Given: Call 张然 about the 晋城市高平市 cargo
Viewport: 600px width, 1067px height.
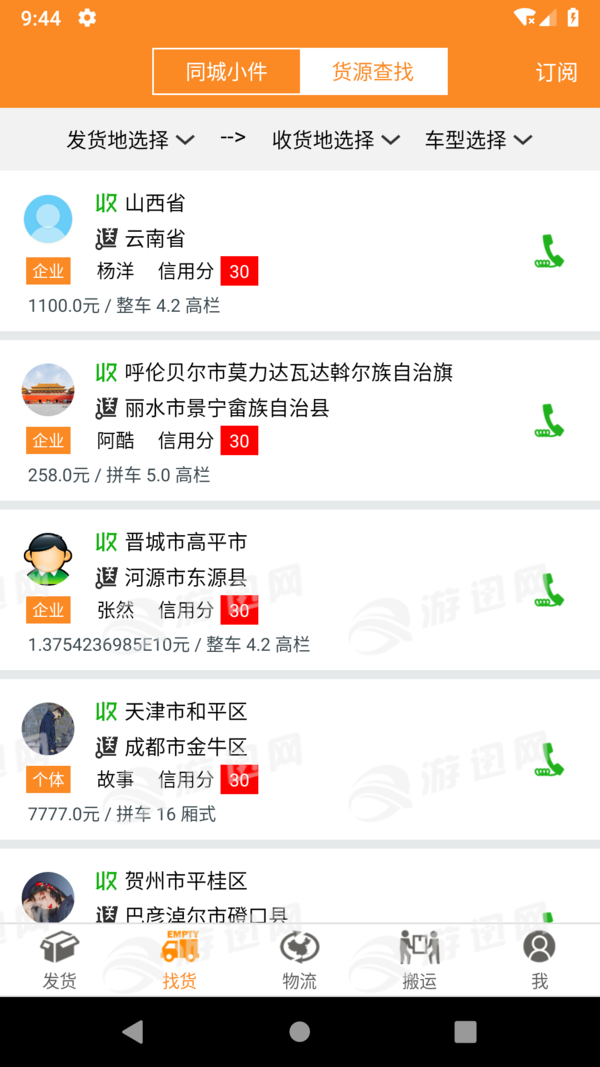Looking at the screenshot, I should [549, 591].
